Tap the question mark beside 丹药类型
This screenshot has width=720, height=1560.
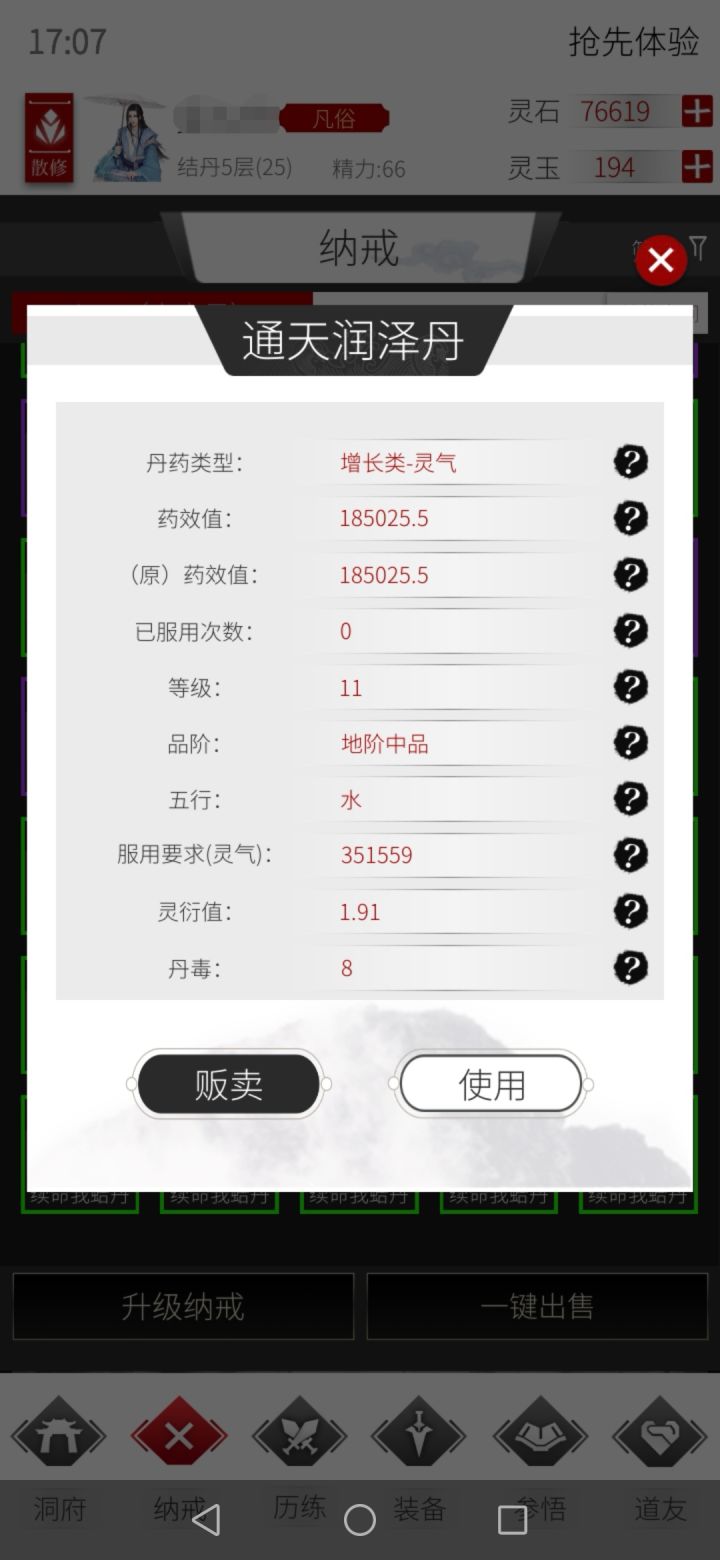coord(629,462)
